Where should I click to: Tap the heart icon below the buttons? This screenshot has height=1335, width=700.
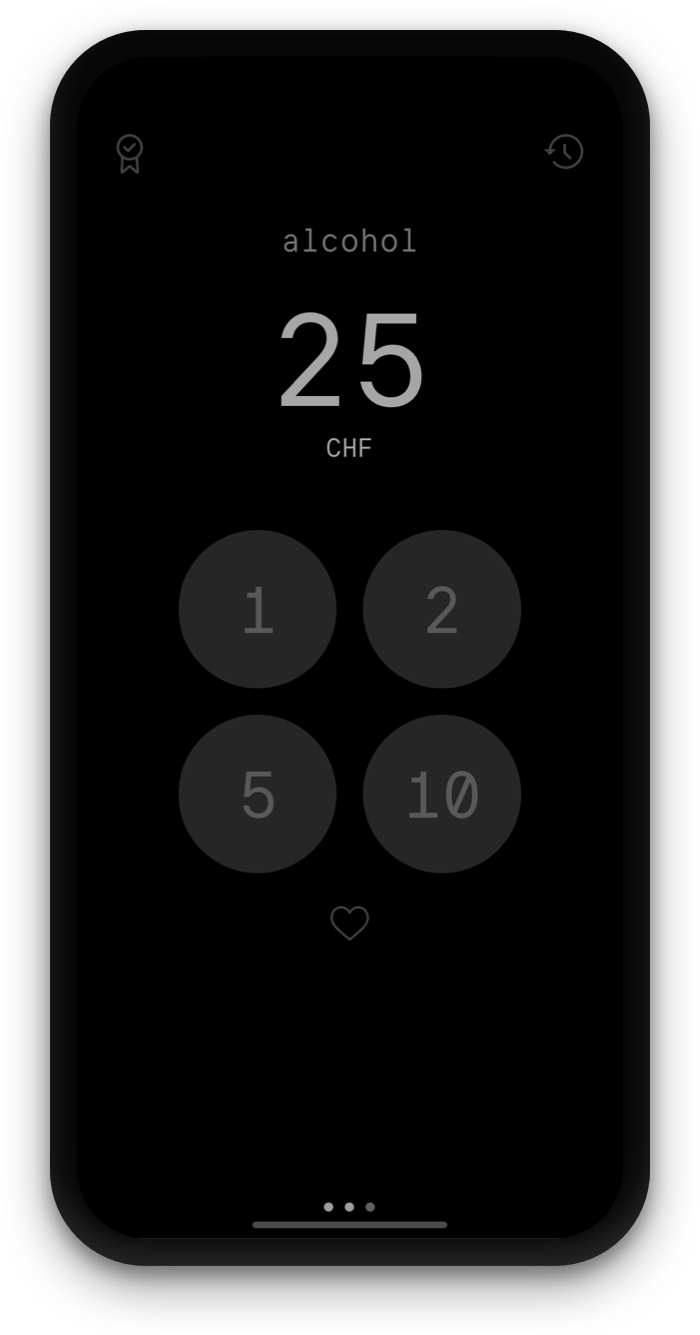tap(350, 923)
